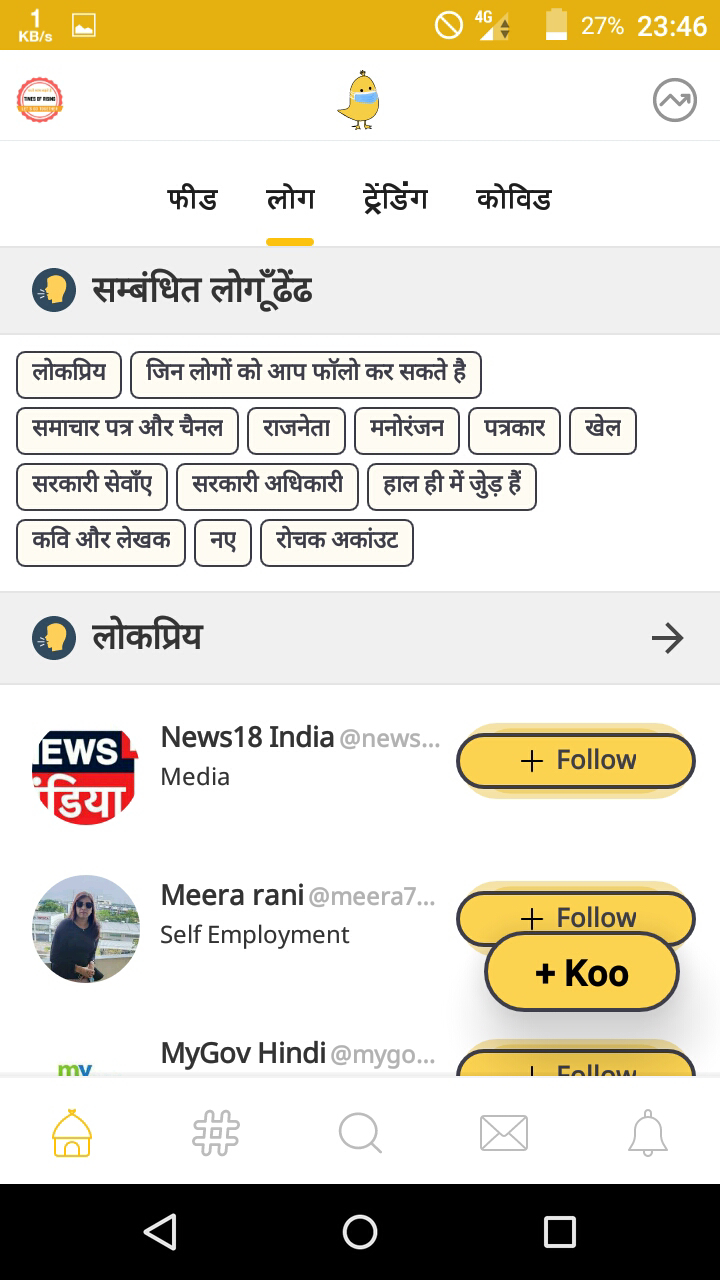This screenshot has height=1280, width=720.
Task: Select the पत्रकार chip
Action: (x=514, y=430)
